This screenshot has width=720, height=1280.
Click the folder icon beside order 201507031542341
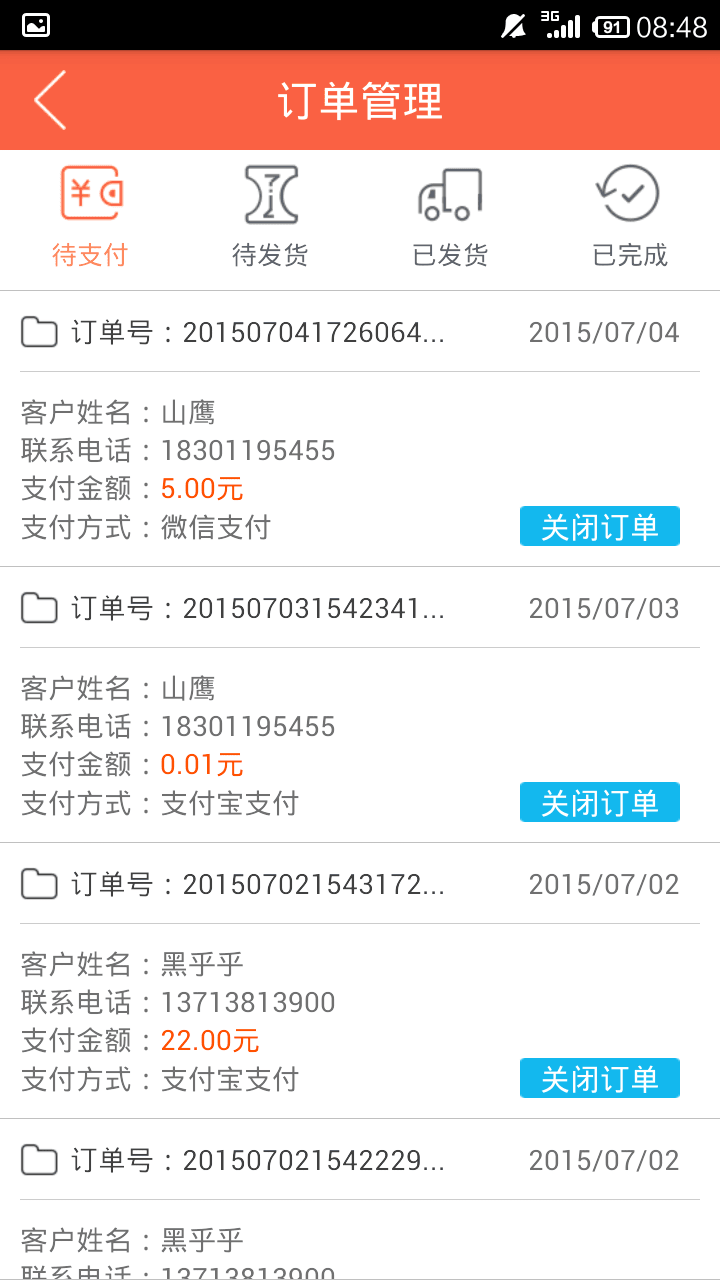[38, 607]
